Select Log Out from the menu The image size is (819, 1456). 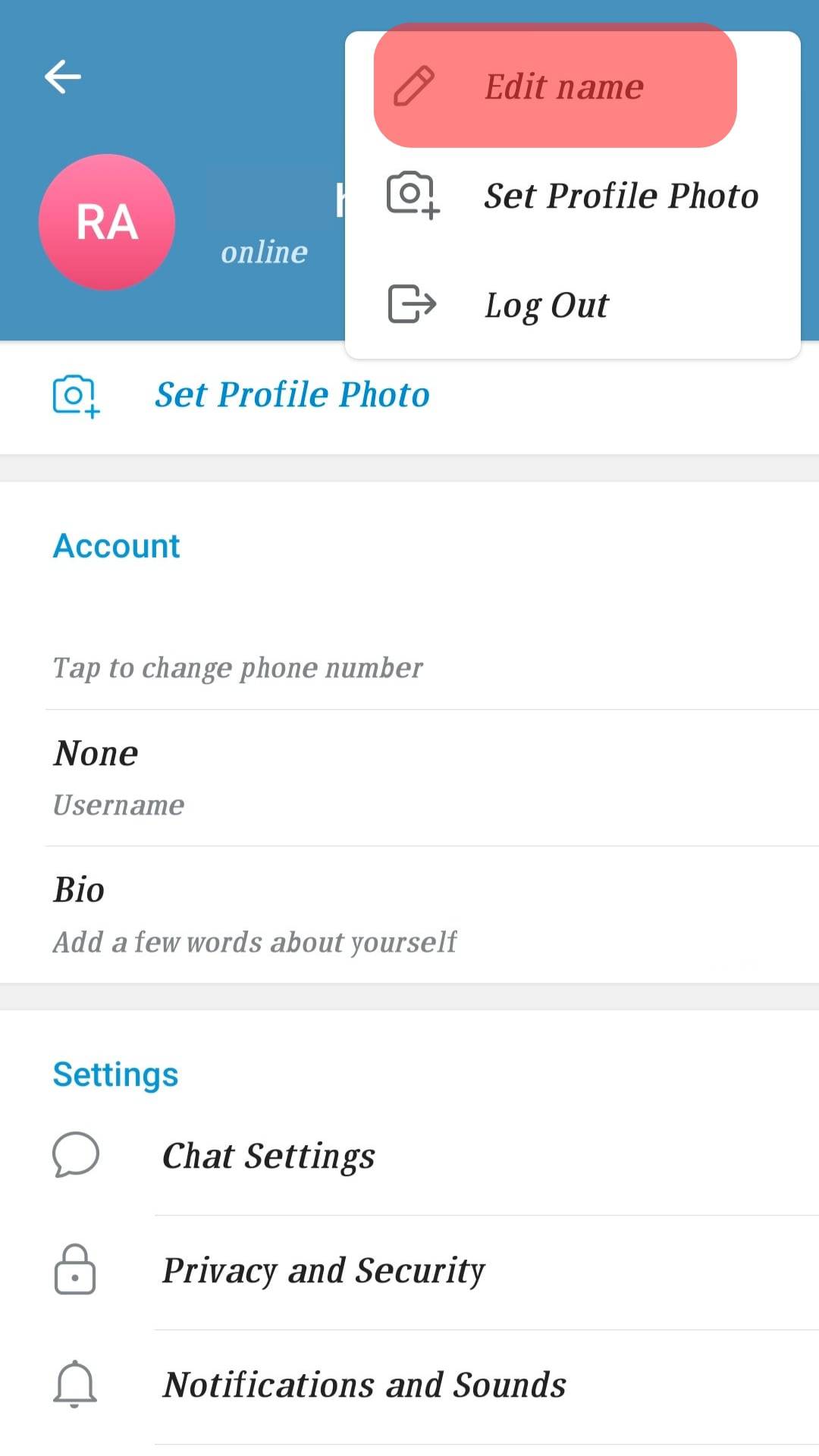tap(545, 305)
